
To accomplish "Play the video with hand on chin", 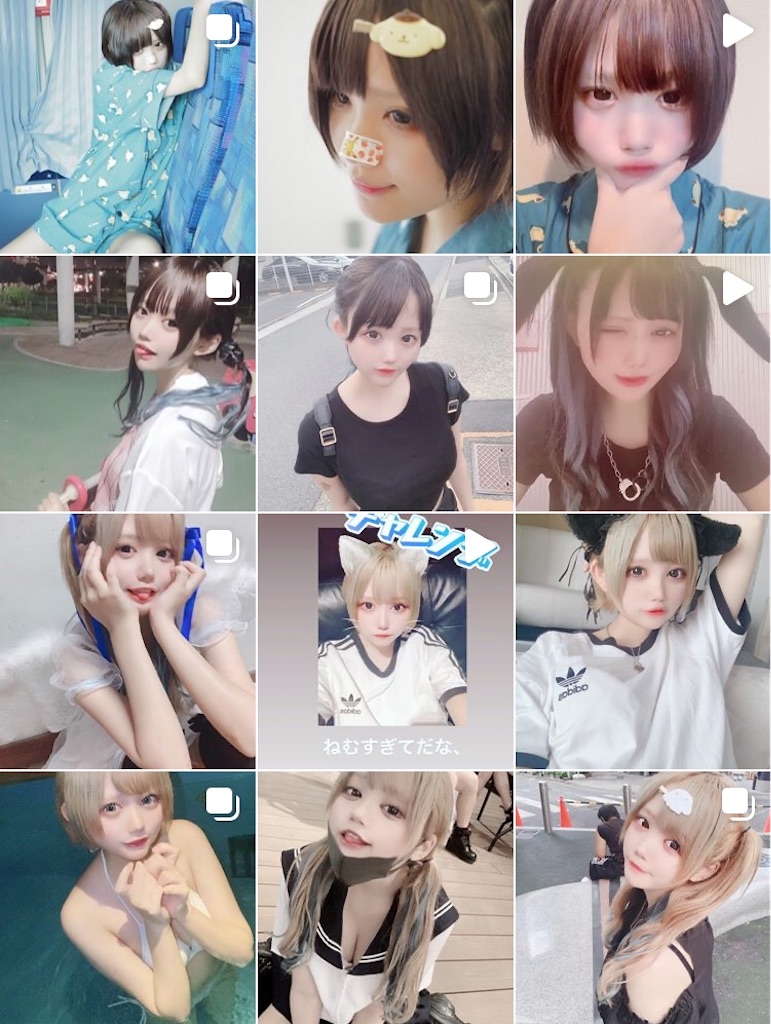I will [x=643, y=126].
